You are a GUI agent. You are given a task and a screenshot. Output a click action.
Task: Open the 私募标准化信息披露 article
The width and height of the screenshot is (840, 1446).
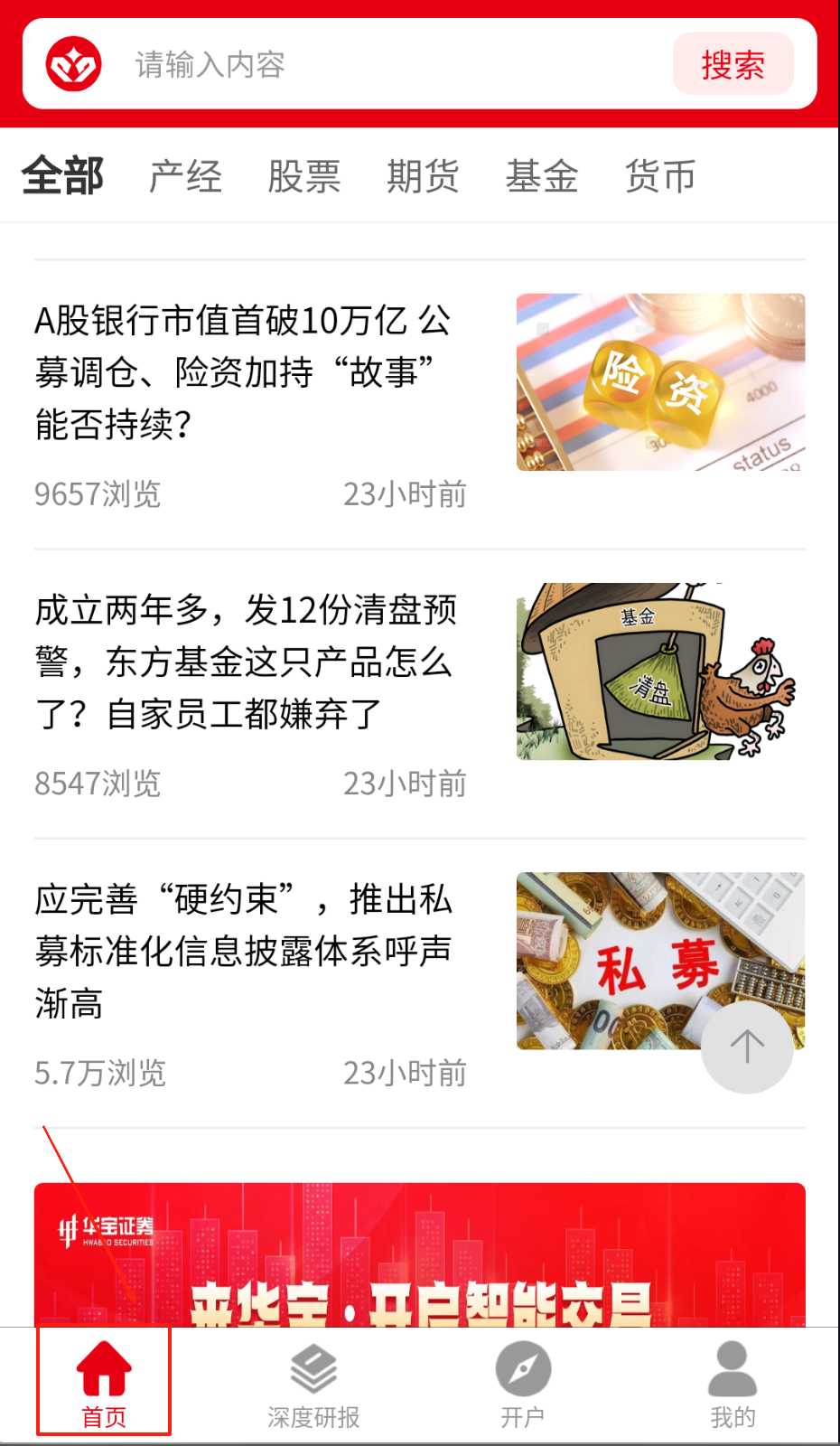point(244,951)
